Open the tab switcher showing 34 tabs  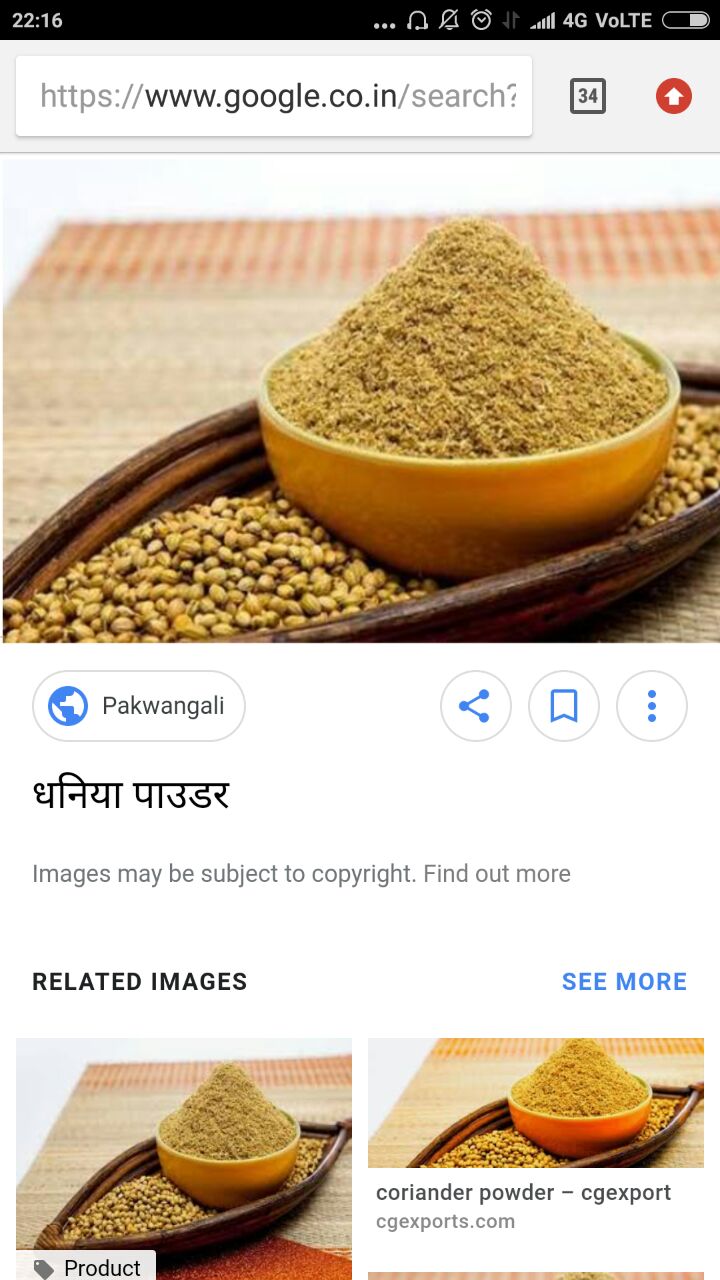pyautogui.click(x=588, y=97)
